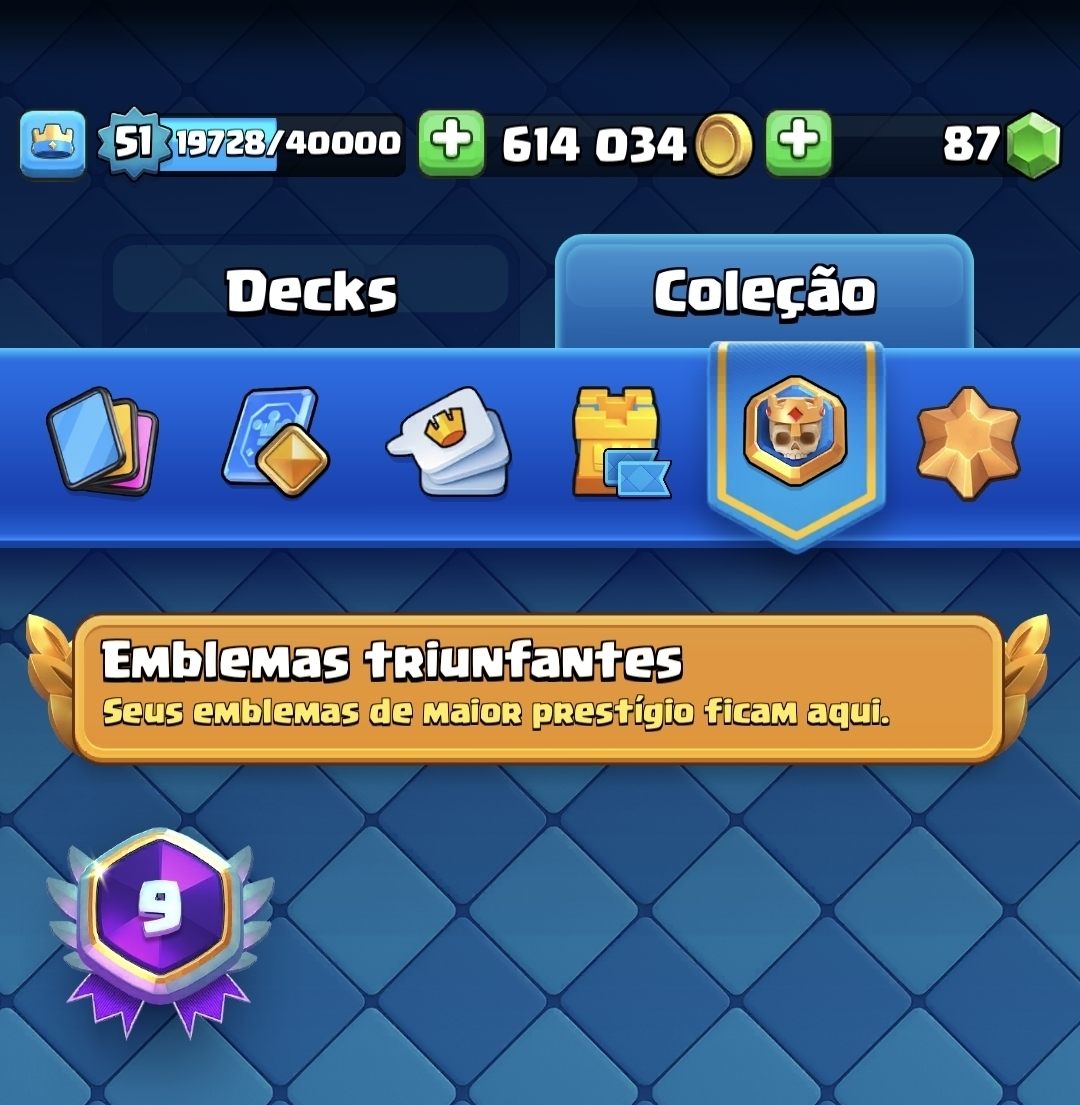Open the blue crown icon beside the level
Viewport: 1080px width, 1105px height.
pos(52,144)
